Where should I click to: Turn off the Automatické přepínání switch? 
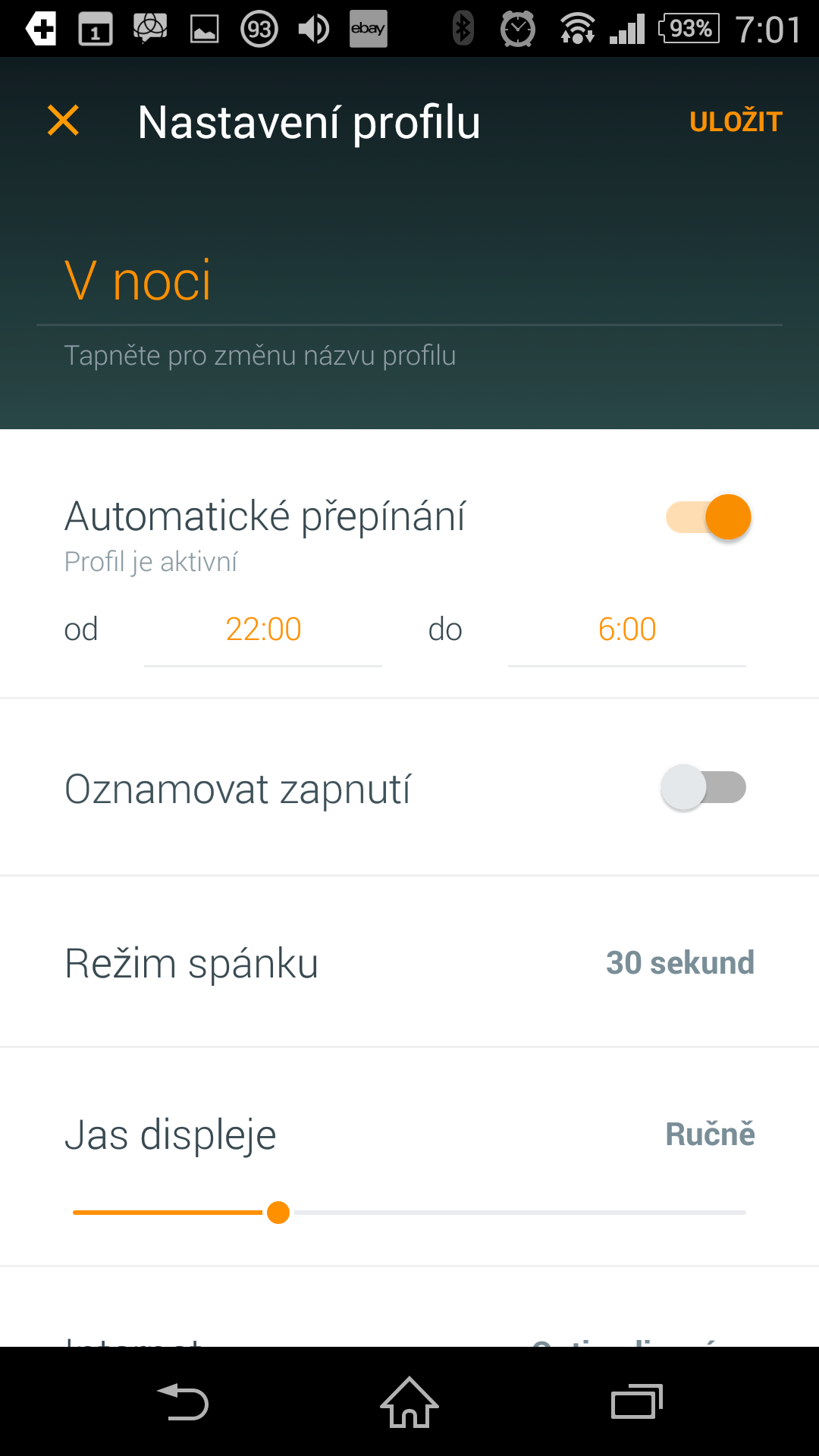(708, 517)
